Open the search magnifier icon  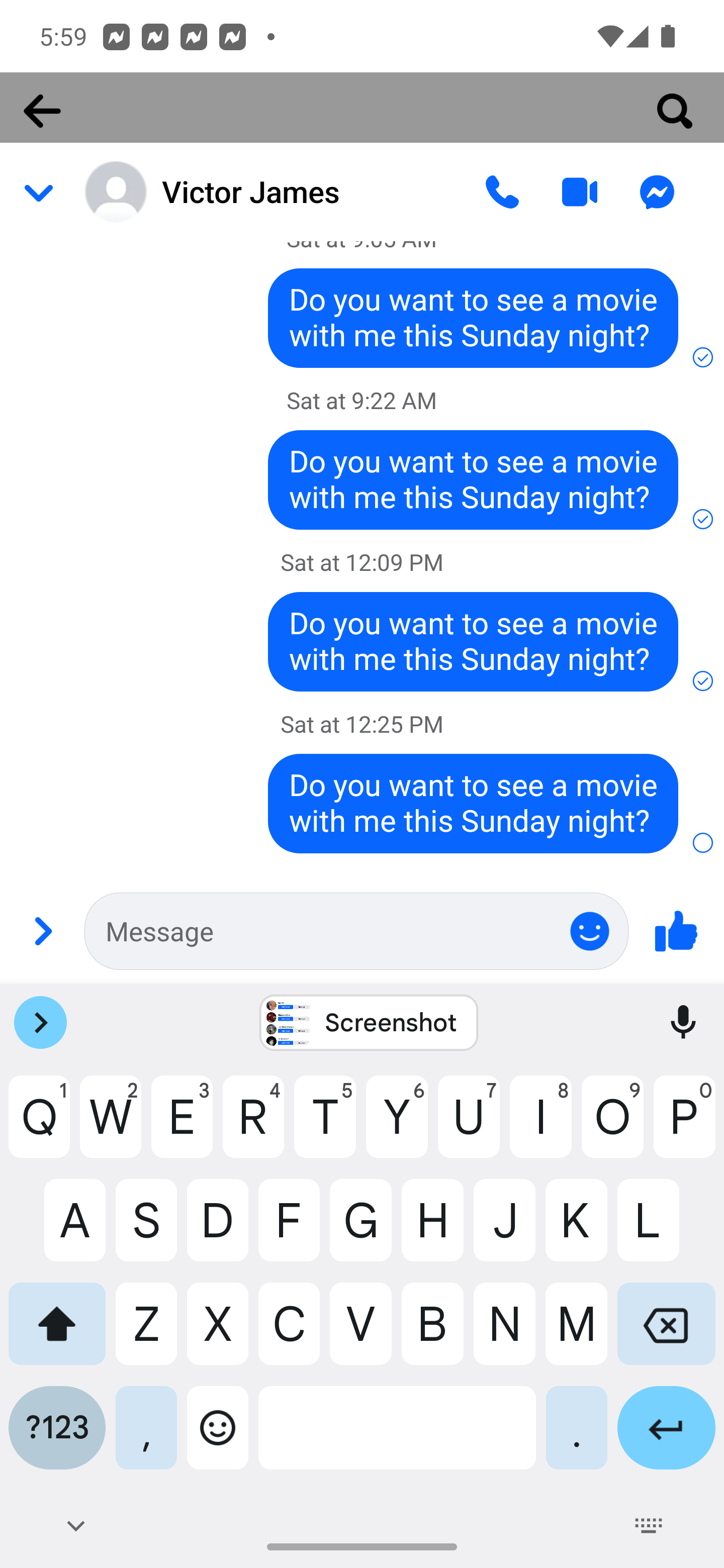click(x=675, y=110)
